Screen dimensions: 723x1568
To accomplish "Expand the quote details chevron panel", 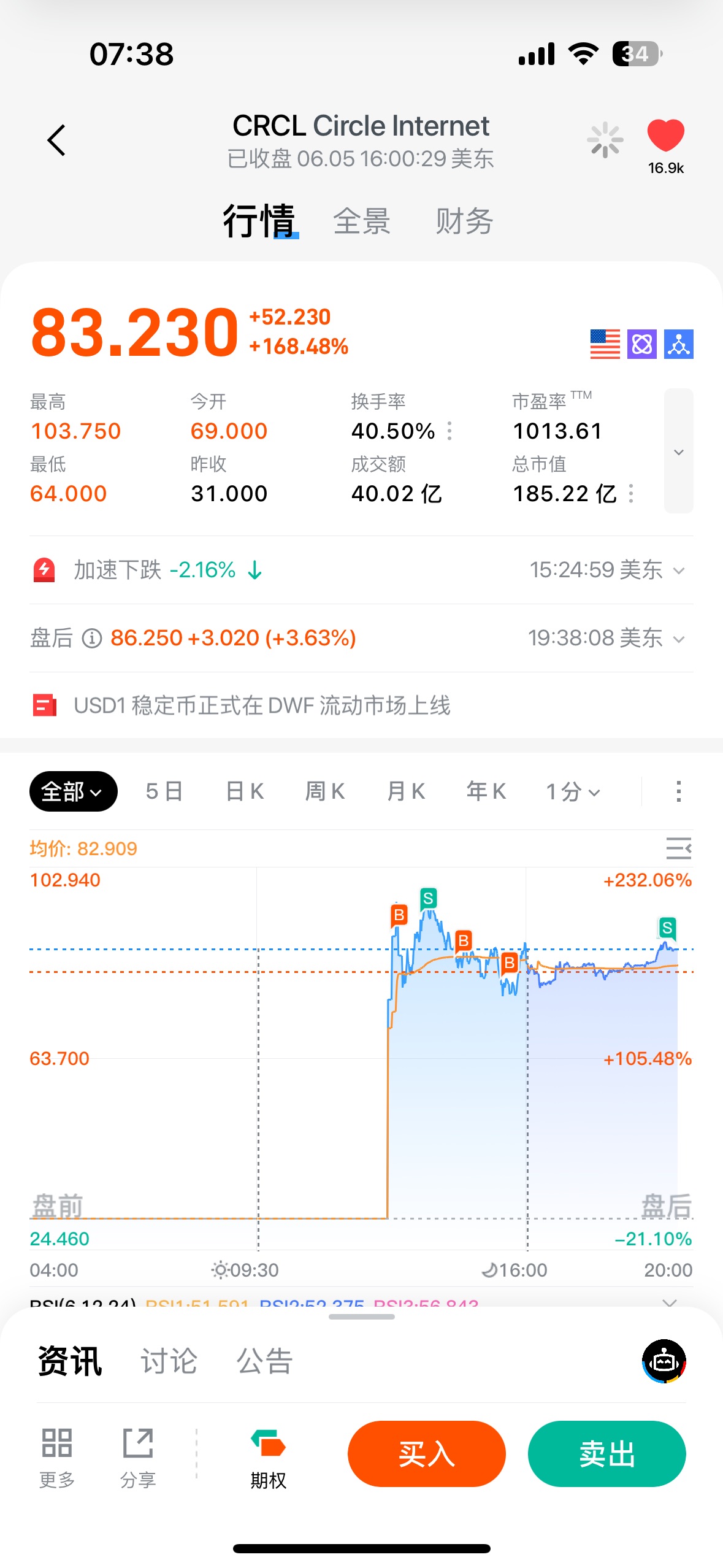I will pyautogui.click(x=678, y=451).
